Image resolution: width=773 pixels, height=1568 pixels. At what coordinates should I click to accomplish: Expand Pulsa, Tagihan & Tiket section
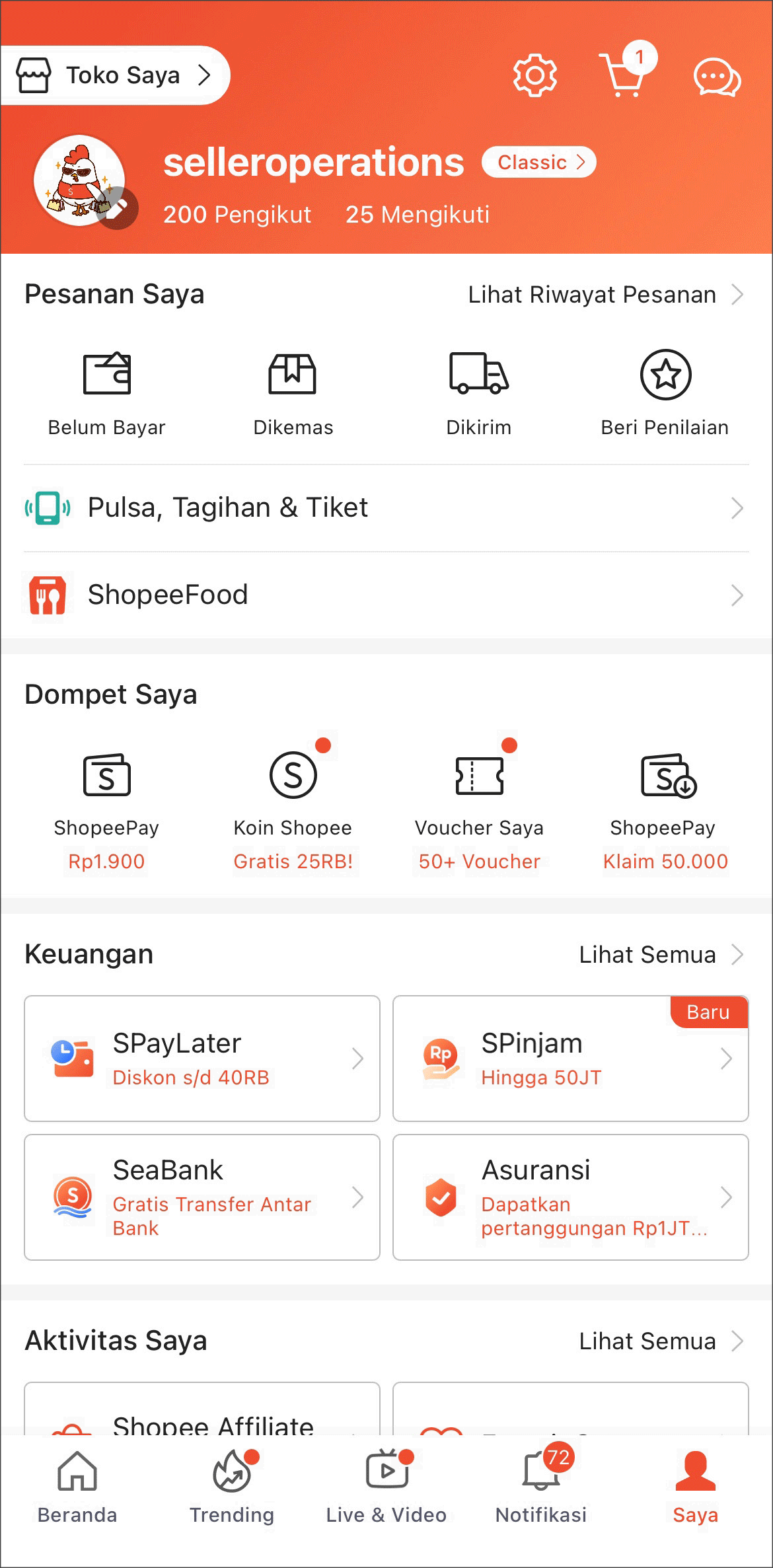(386, 507)
